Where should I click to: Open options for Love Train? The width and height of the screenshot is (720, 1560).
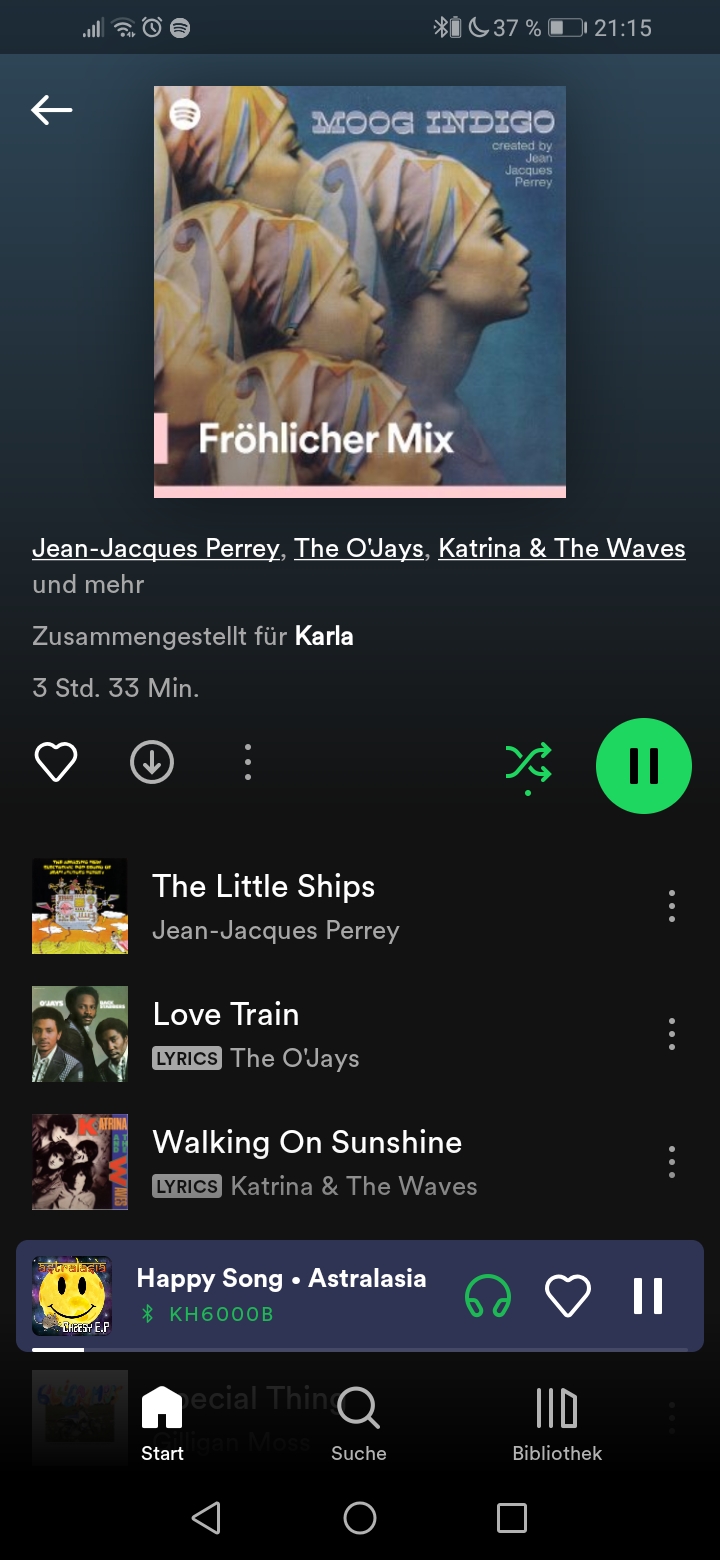pos(671,1034)
